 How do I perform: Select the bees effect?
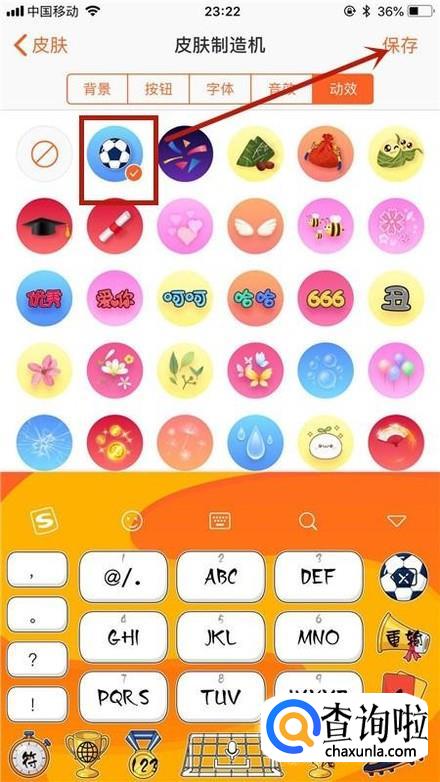click(x=326, y=226)
